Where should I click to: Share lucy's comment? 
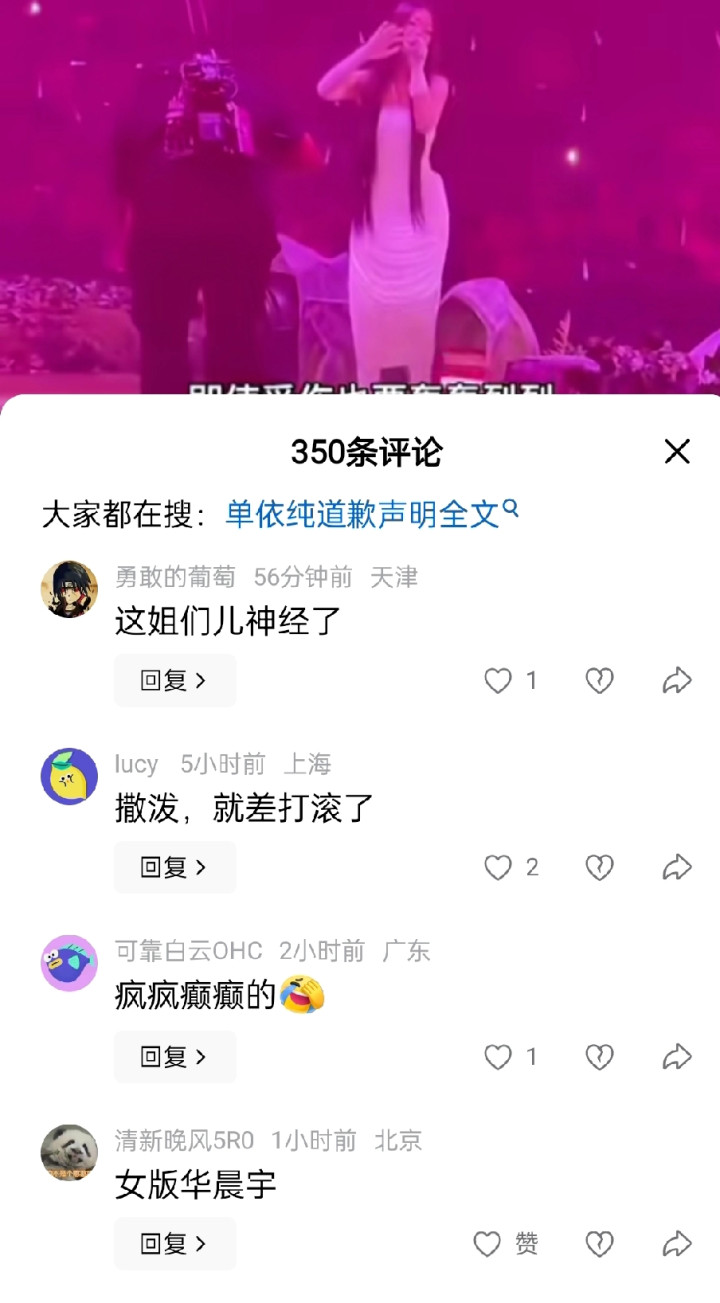677,868
